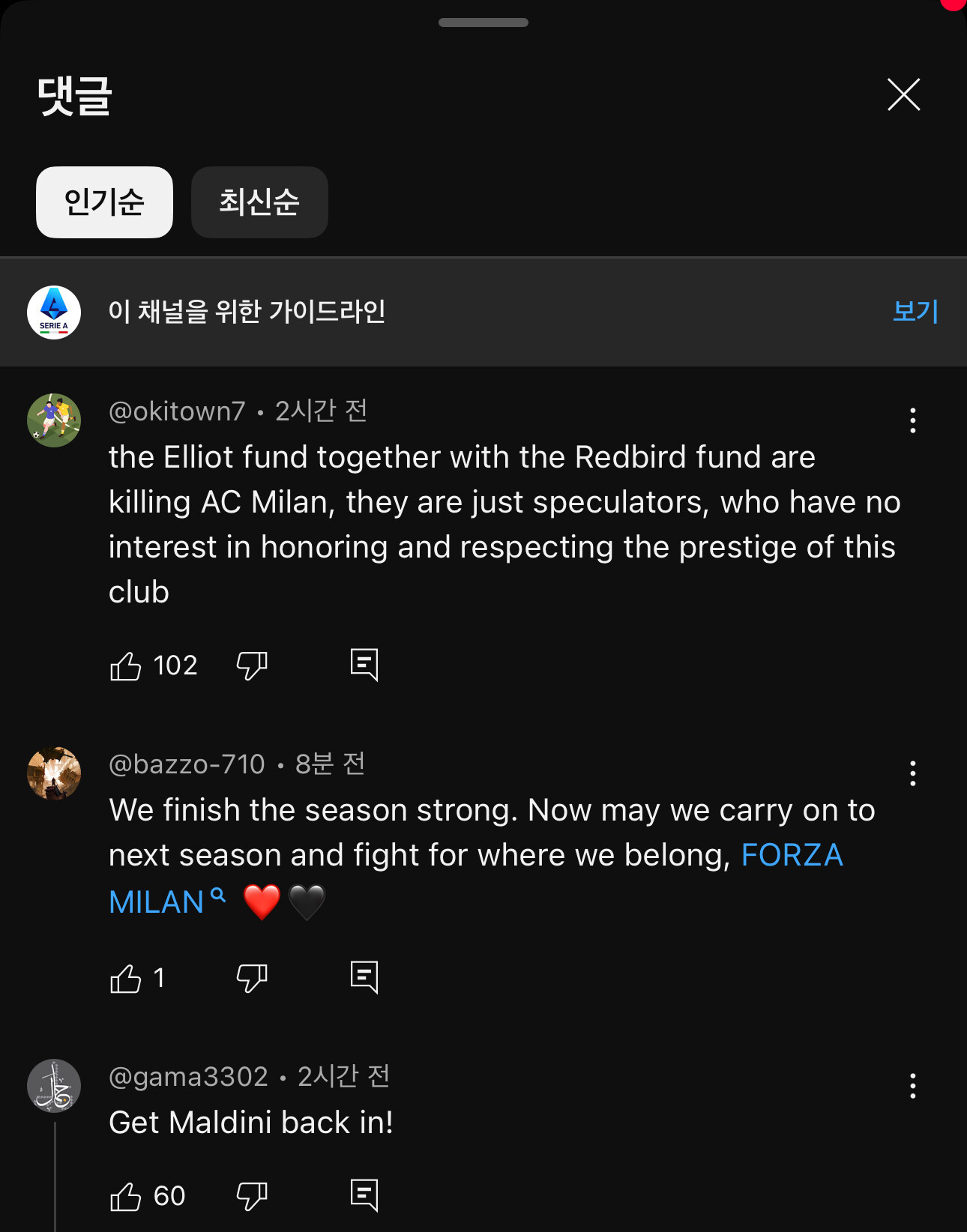Dislike @bazzo-710's comment
The width and height of the screenshot is (967, 1232).
pyautogui.click(x=252, y=978)
